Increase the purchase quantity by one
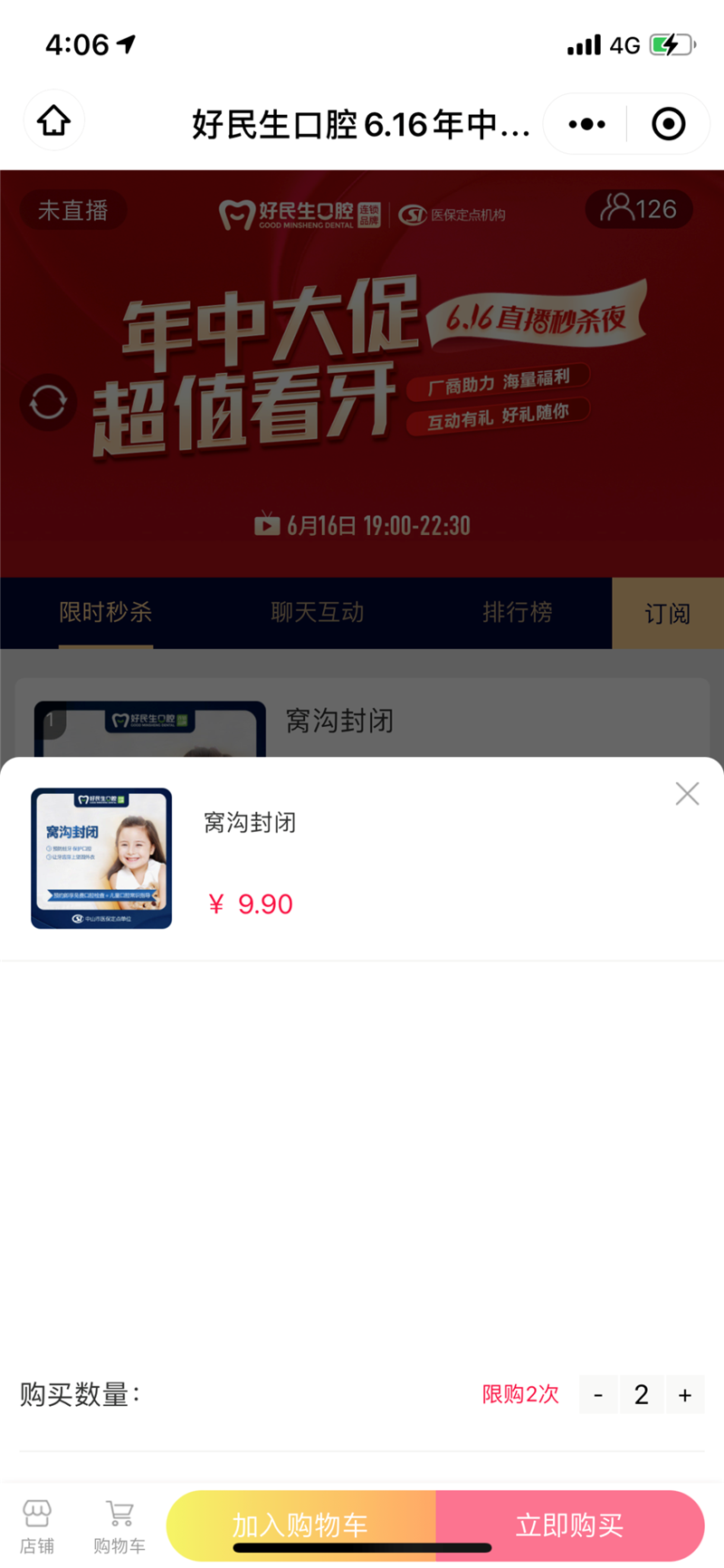This screenshot has width=724, height=1568. (x=685, y=1395)
